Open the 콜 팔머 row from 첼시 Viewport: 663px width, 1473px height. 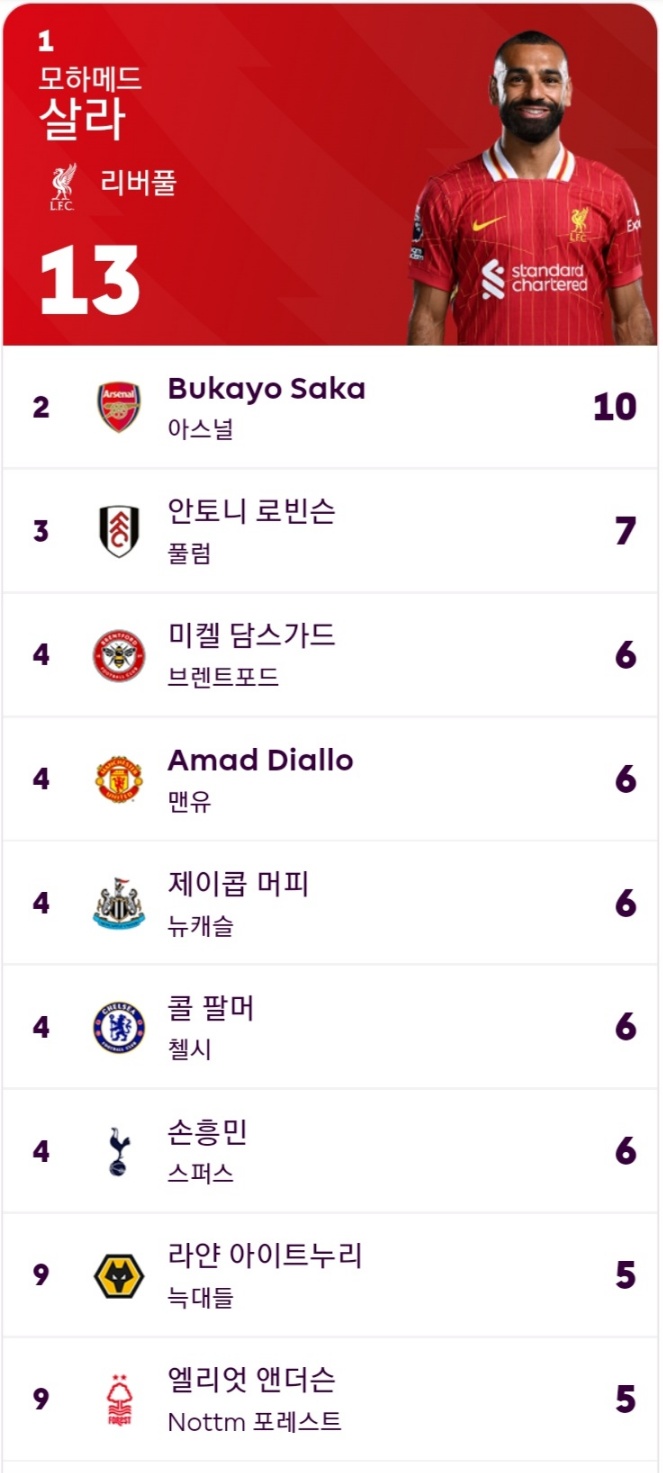click(330, 1027)
